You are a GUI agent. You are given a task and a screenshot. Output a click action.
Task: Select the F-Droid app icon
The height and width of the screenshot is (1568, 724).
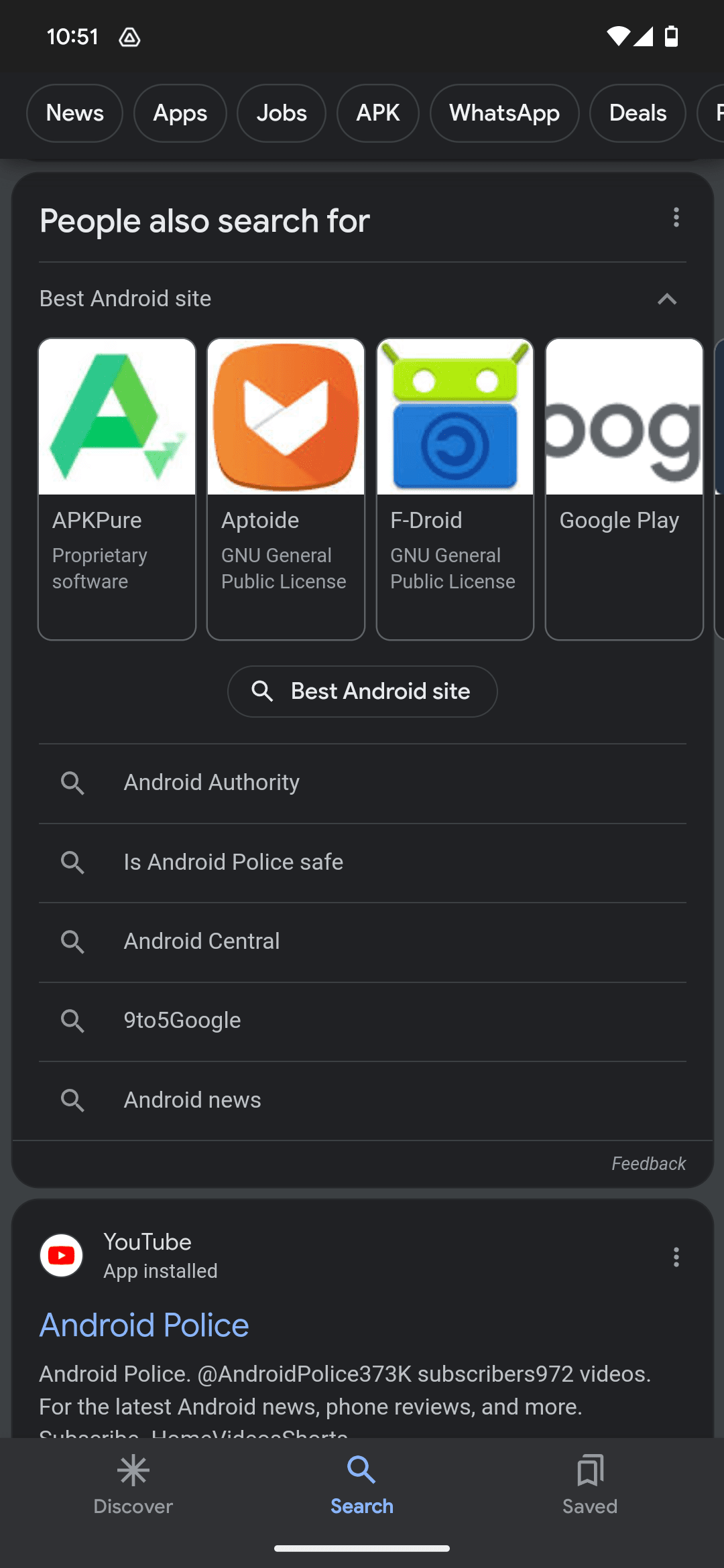point(455,416)
